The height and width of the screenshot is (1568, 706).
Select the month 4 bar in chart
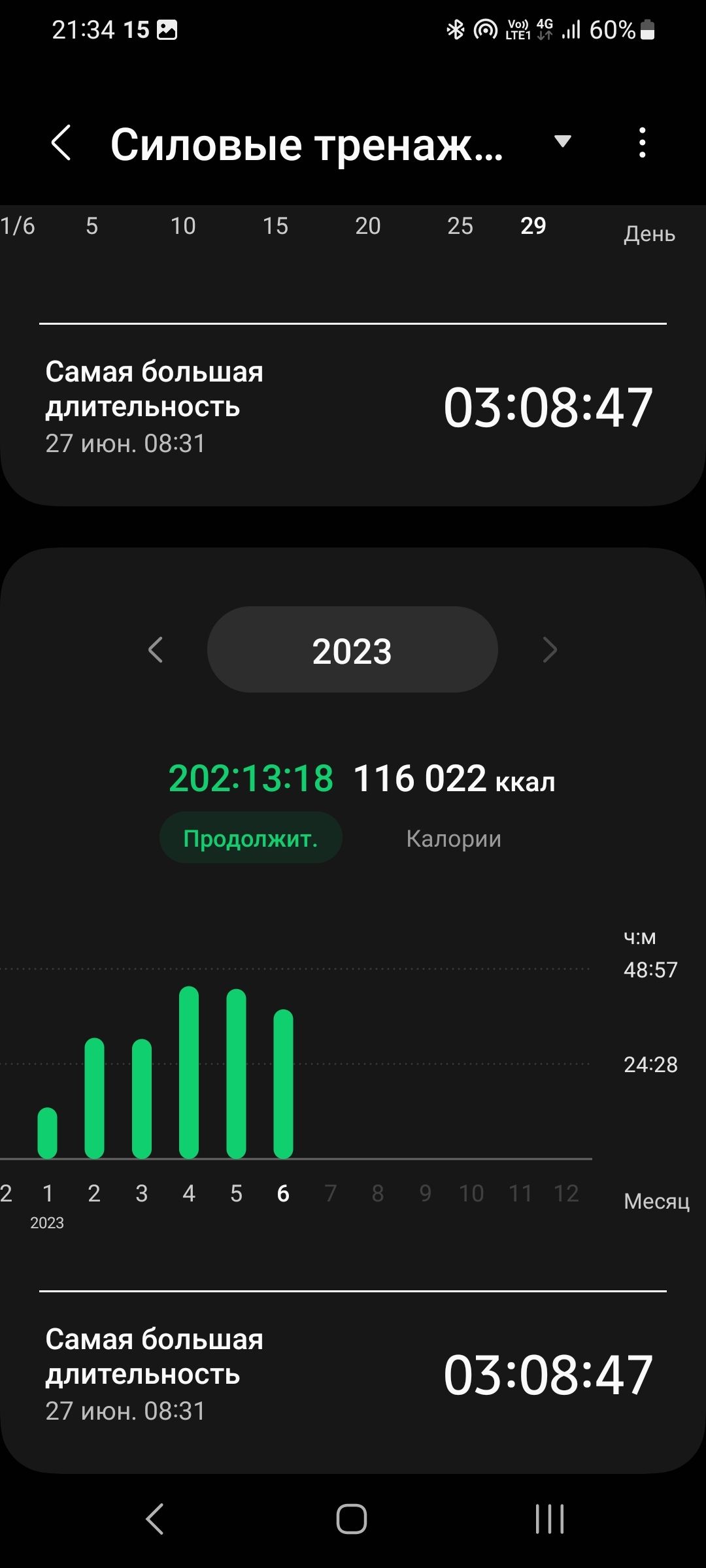[x=189, y=1073]
